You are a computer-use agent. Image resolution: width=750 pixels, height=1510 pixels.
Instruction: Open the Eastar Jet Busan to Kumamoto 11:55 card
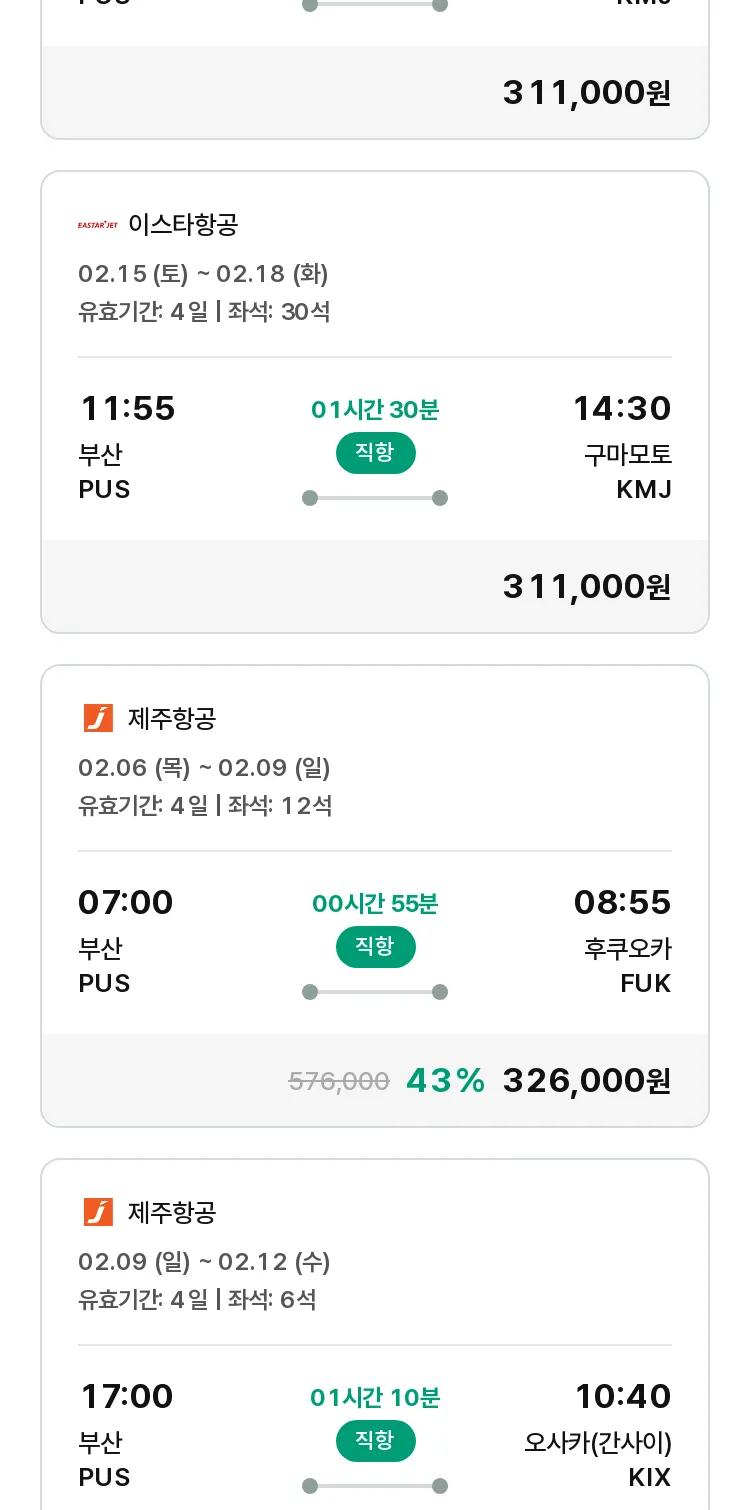(375, 402)
